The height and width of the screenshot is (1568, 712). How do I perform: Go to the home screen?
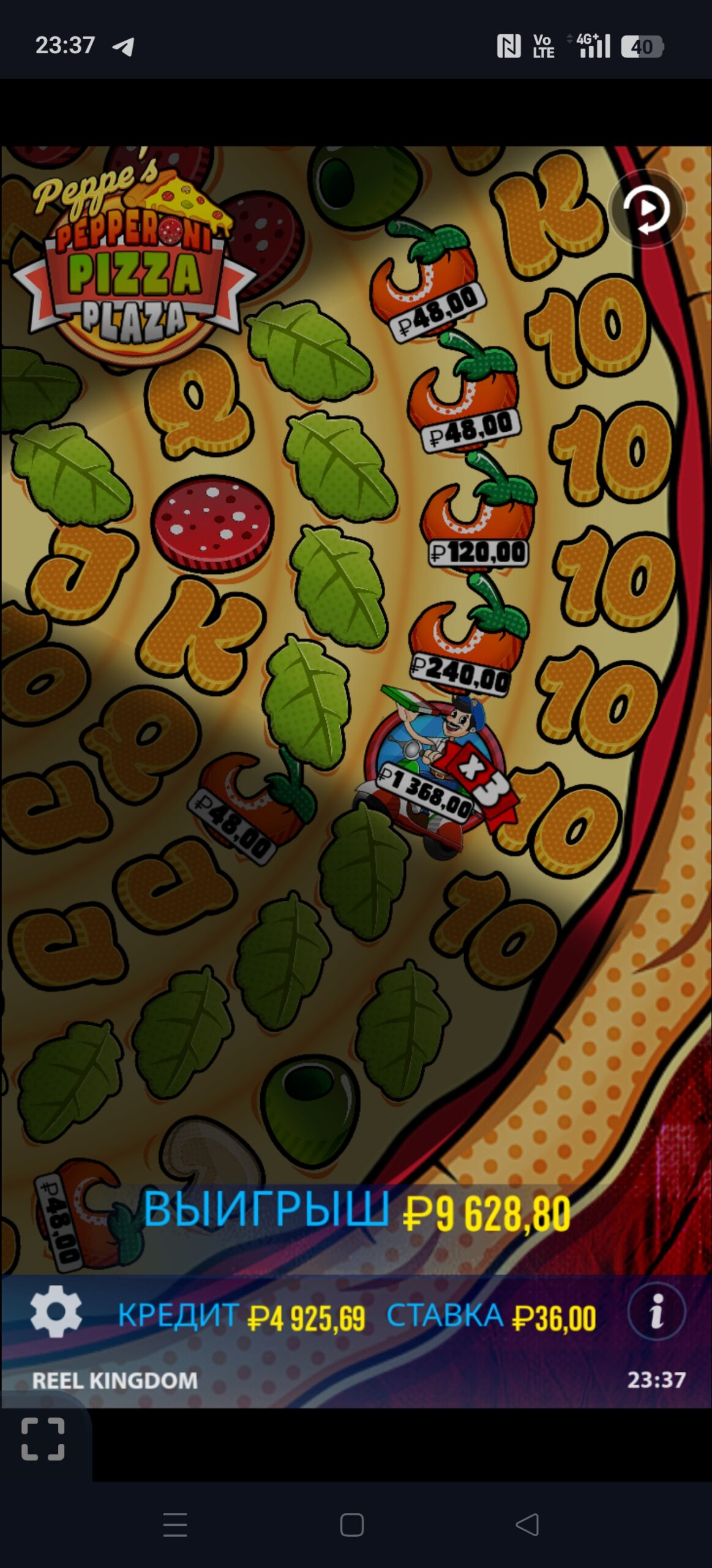[352, 1525]
